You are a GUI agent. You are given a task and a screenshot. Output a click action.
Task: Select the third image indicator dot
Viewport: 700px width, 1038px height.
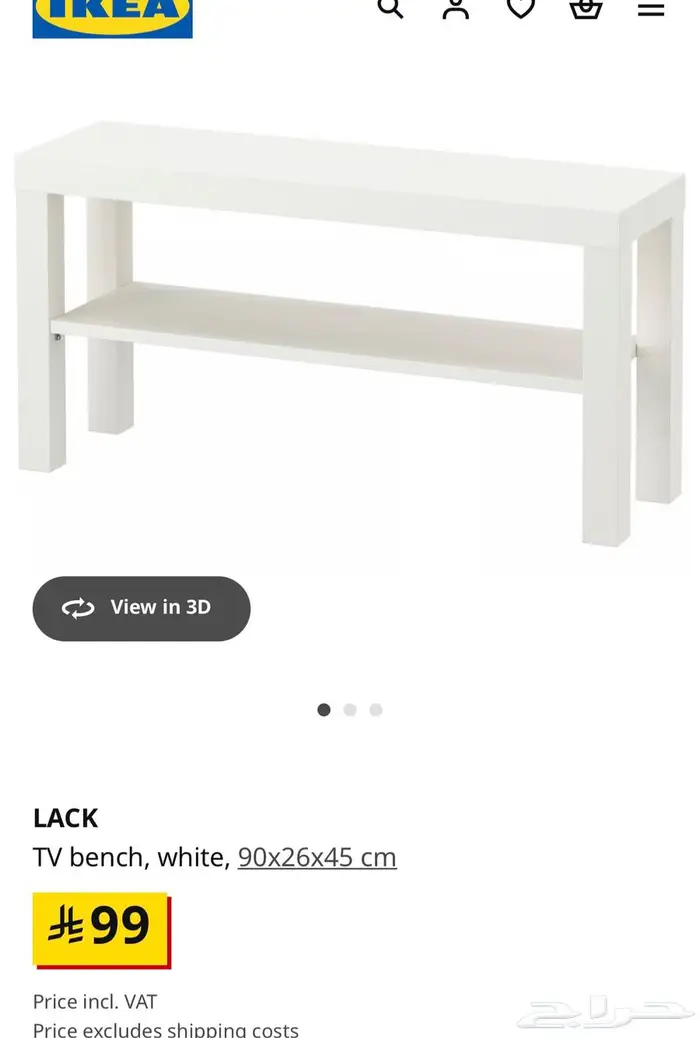[x=376, y=710]
